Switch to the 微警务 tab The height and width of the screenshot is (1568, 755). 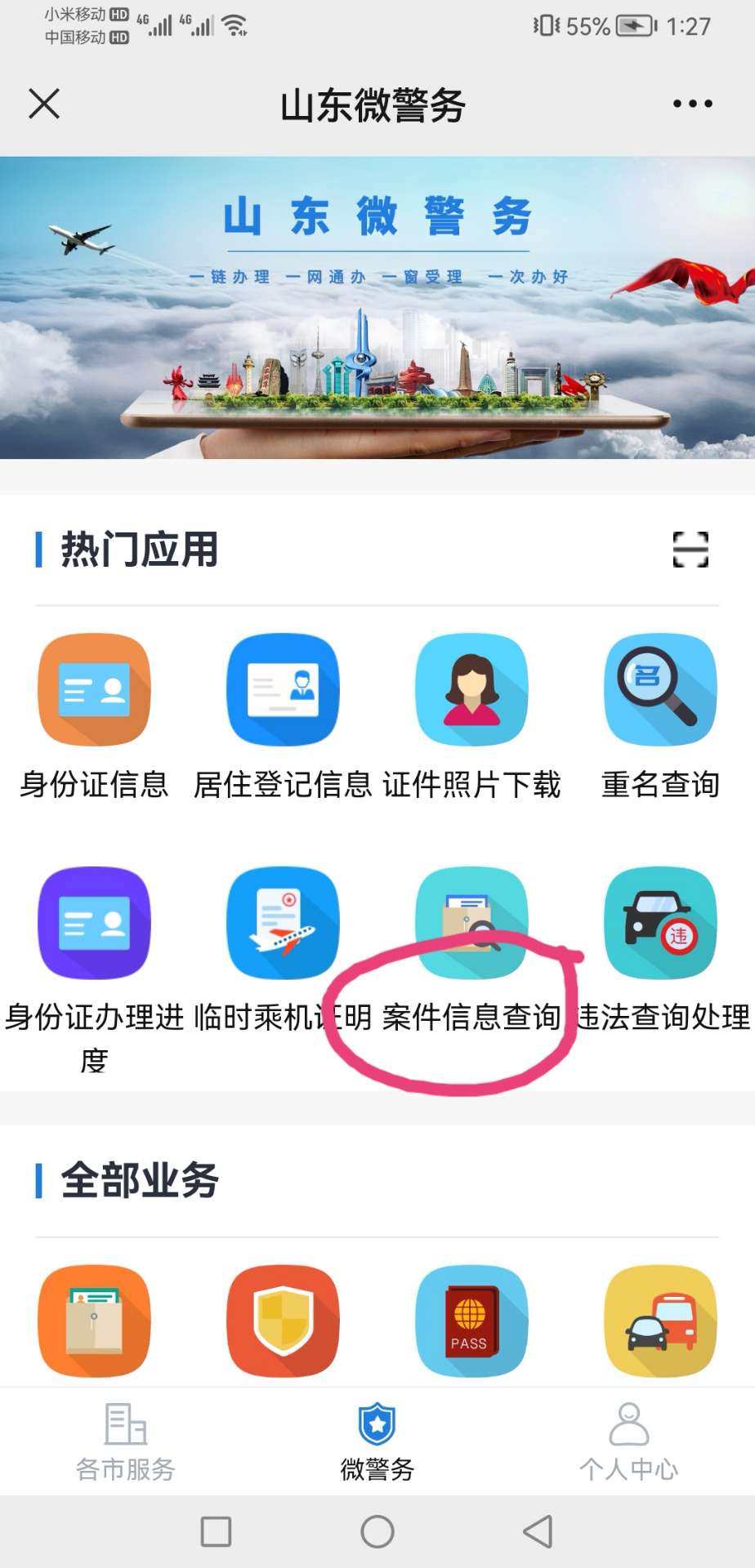[377, 1442]
